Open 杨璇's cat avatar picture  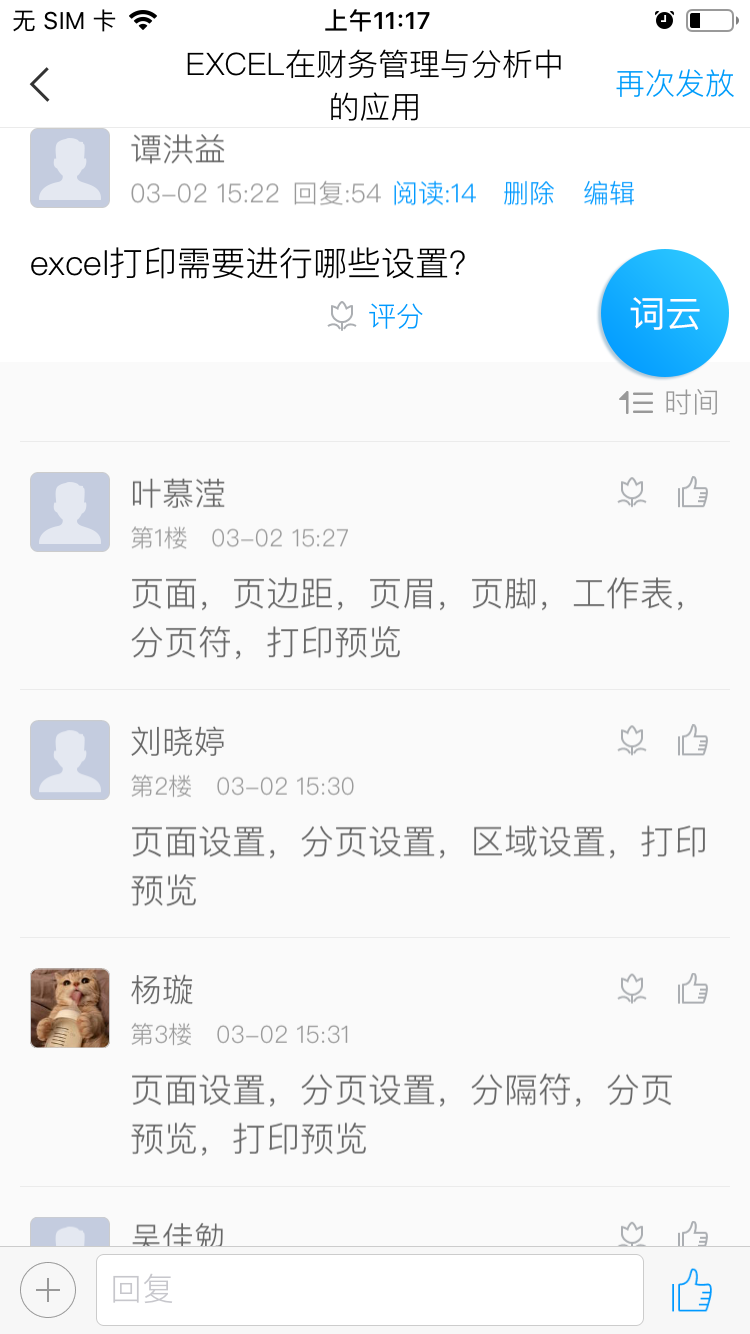coord(69,1008)
